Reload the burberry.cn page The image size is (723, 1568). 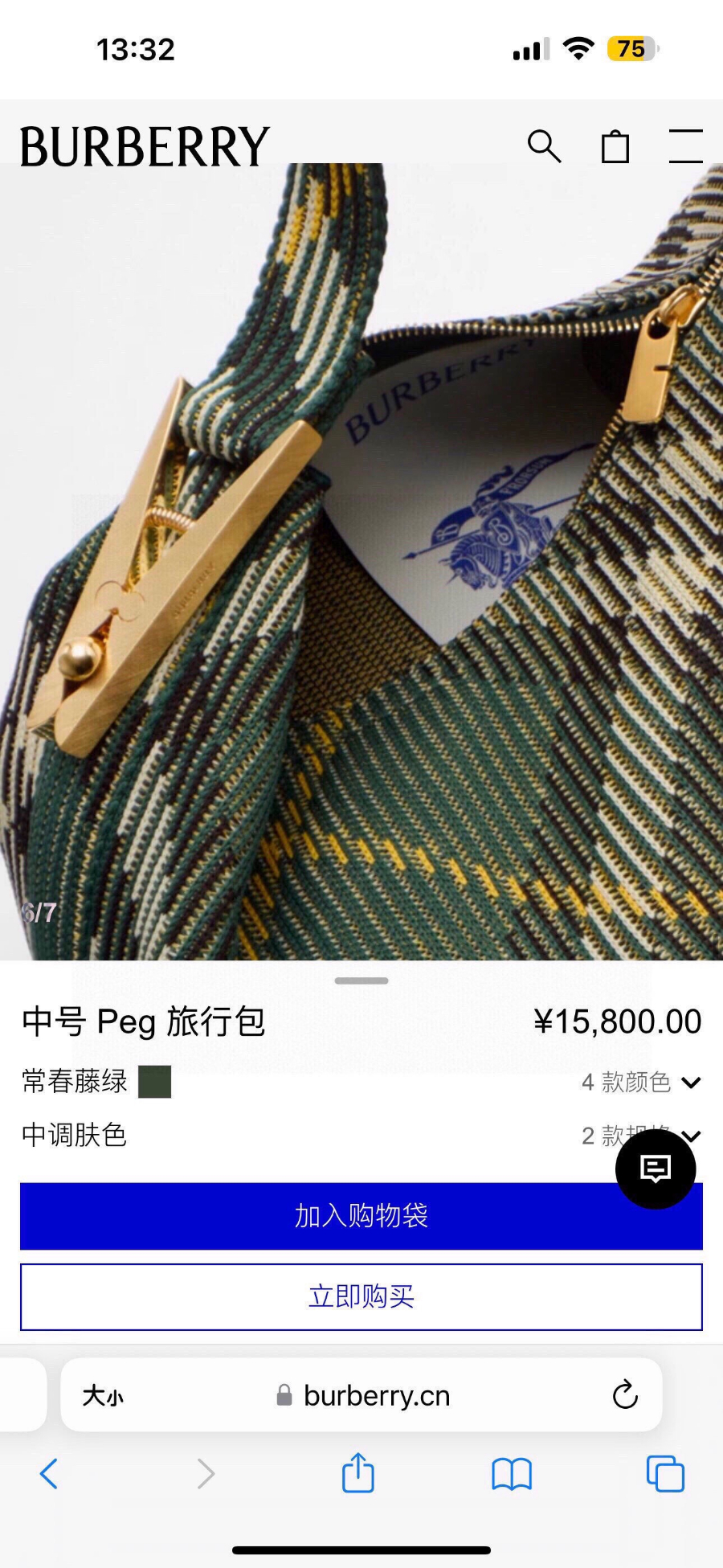[x=625, y=1395]
